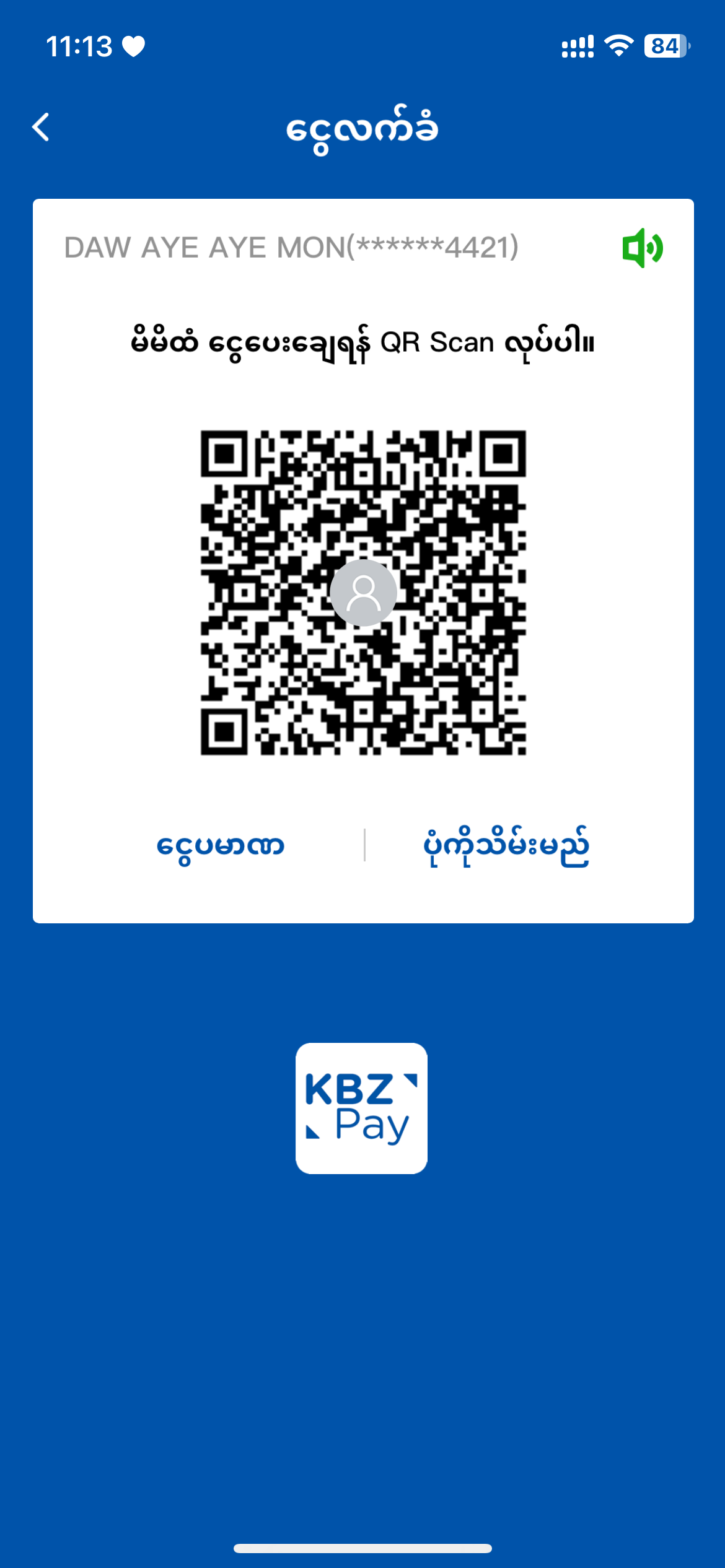Toggle the green speaker sound icon
Image resolution: width=725 pixels, height=1568 pixels.
(643, 248)
